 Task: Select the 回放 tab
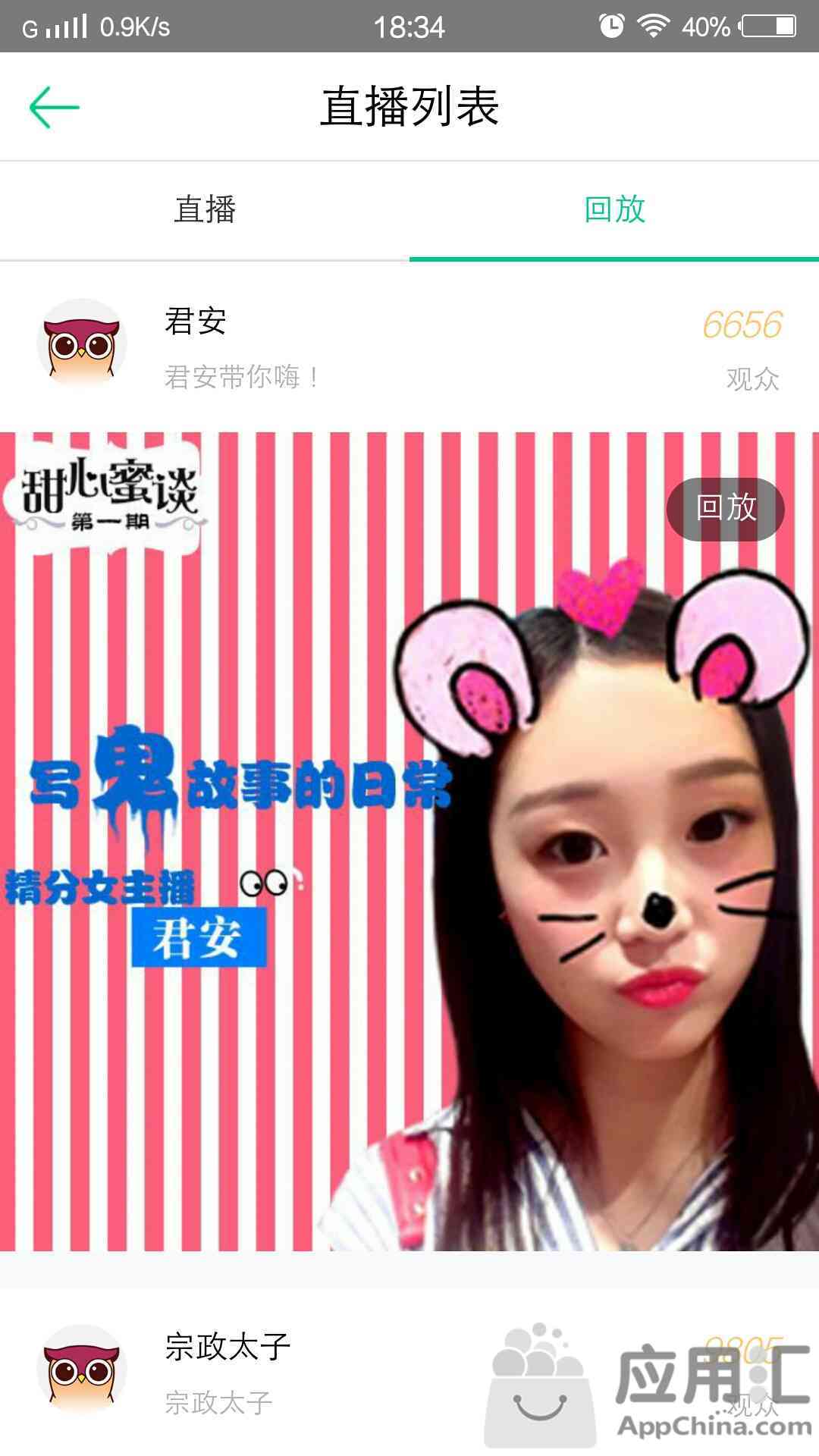tap(614, 209)
